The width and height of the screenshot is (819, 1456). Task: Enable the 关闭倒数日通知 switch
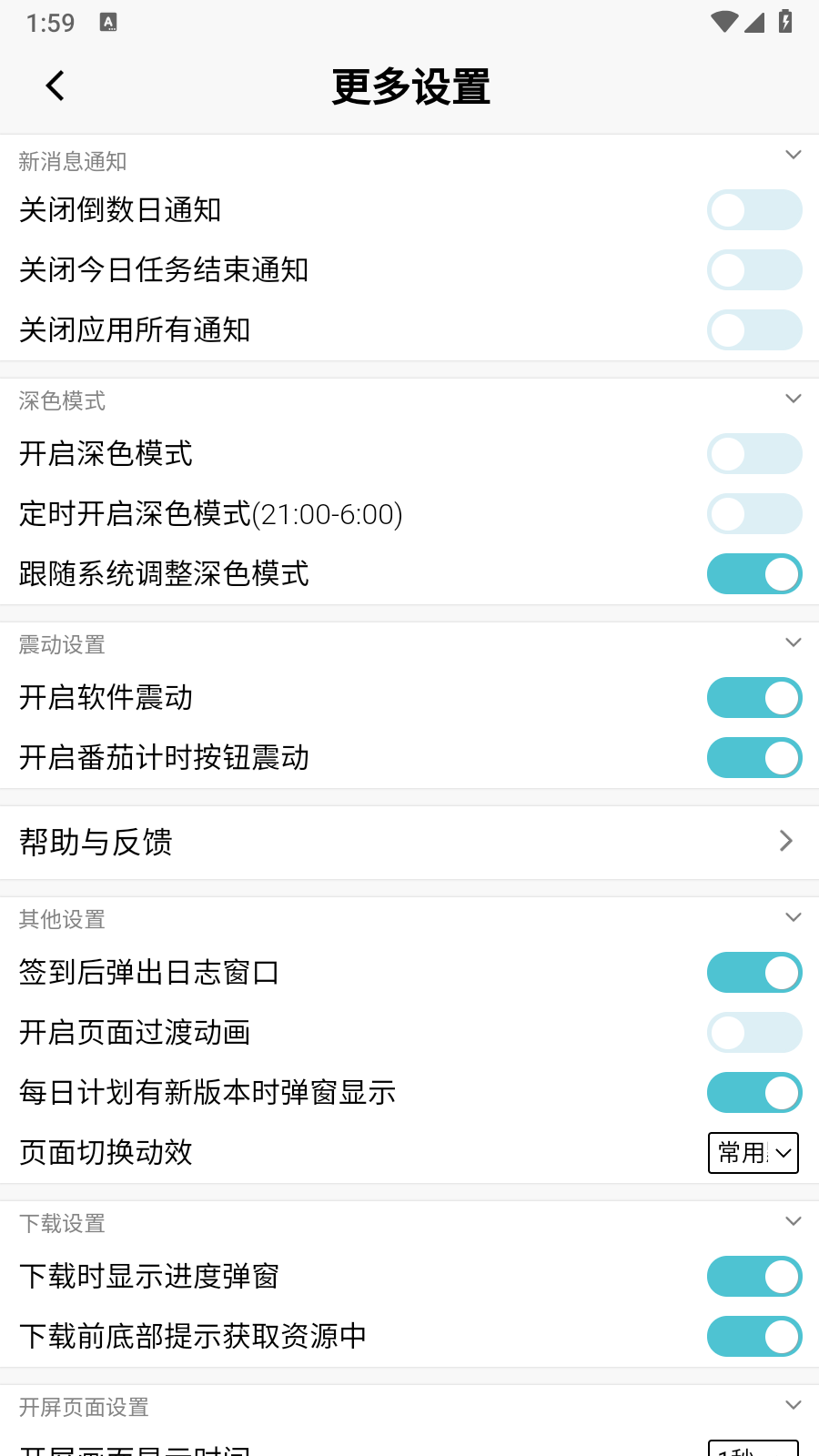[x=754, y=209]
